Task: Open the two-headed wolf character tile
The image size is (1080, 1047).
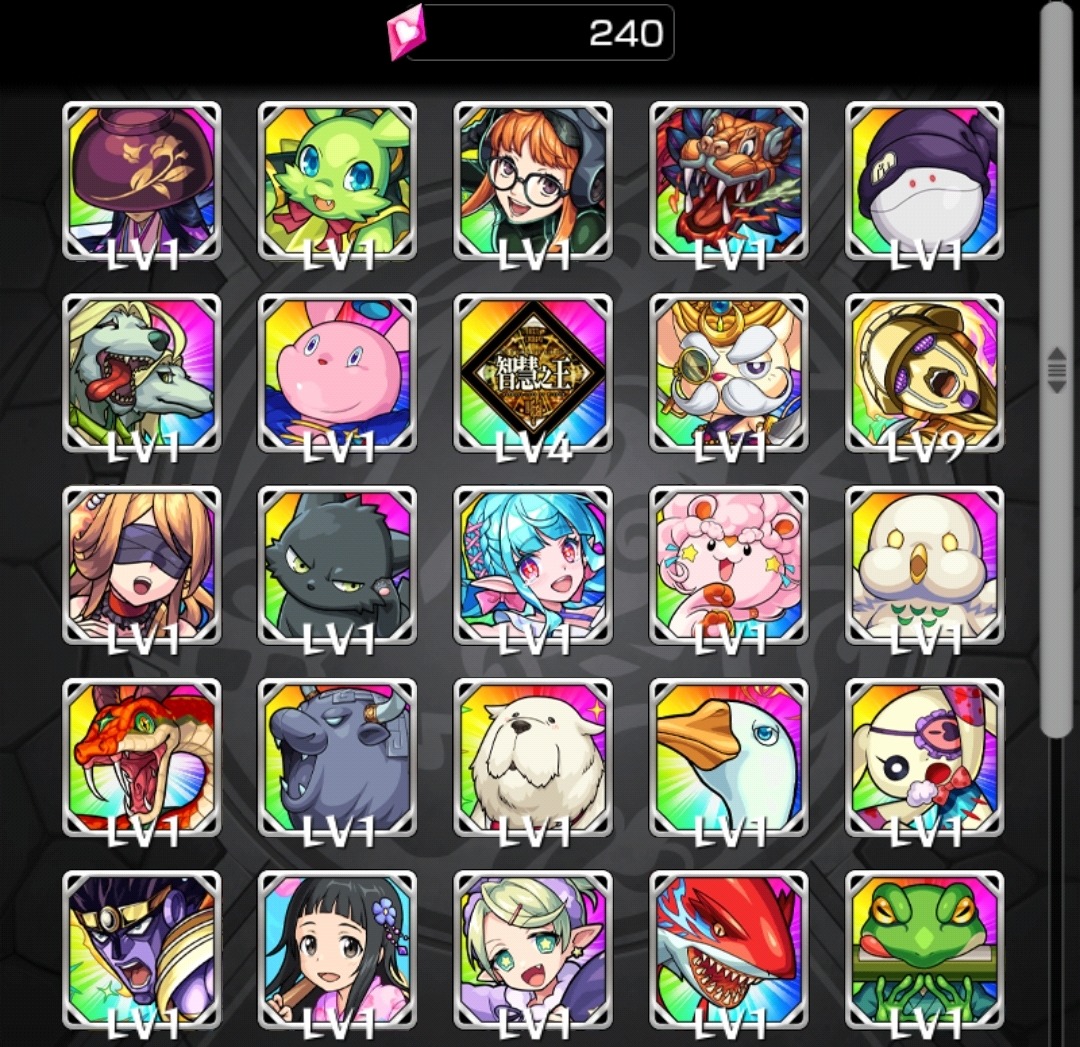Action: coord(142,373)
